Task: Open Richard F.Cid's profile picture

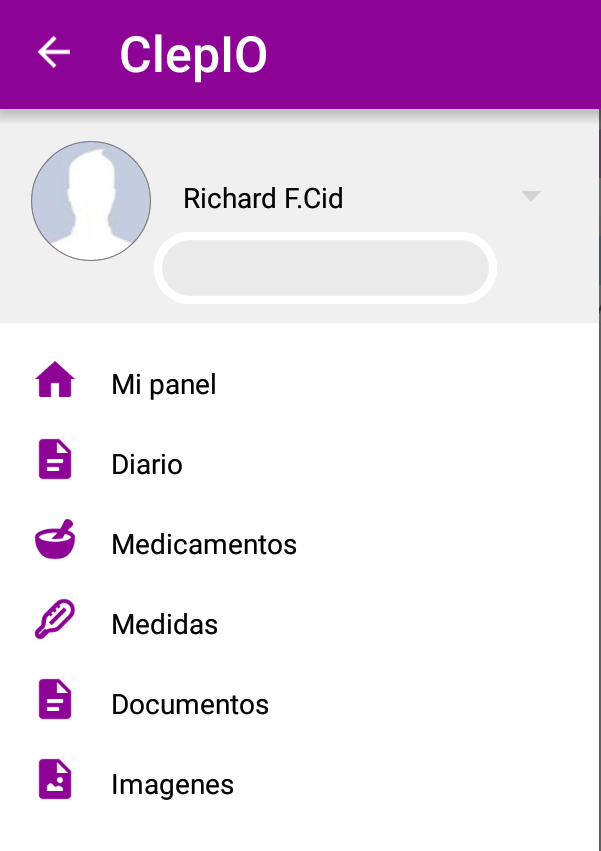Action: tap(91, 201)
